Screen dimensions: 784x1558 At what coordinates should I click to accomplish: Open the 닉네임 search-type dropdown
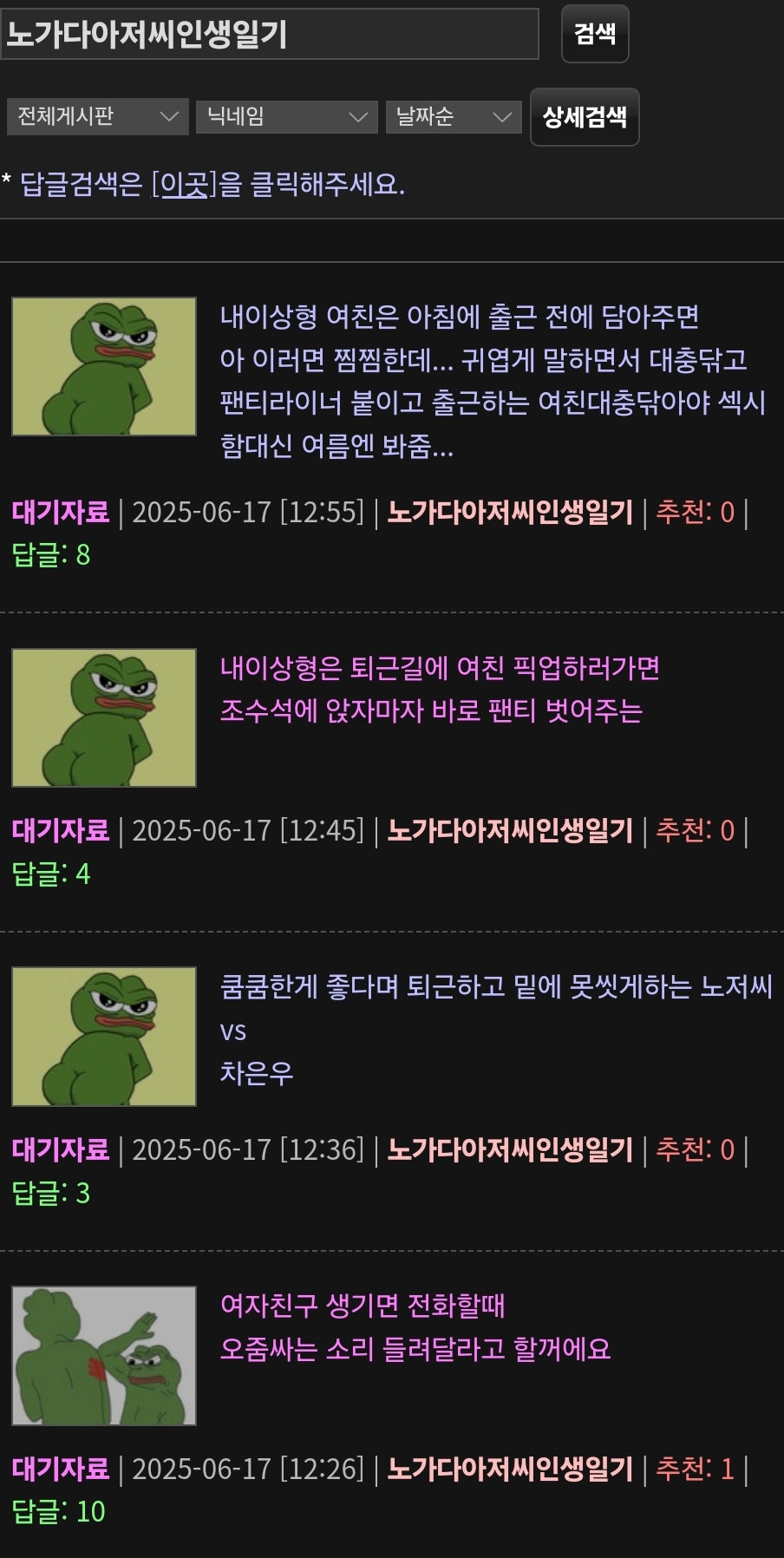point(287,116)
